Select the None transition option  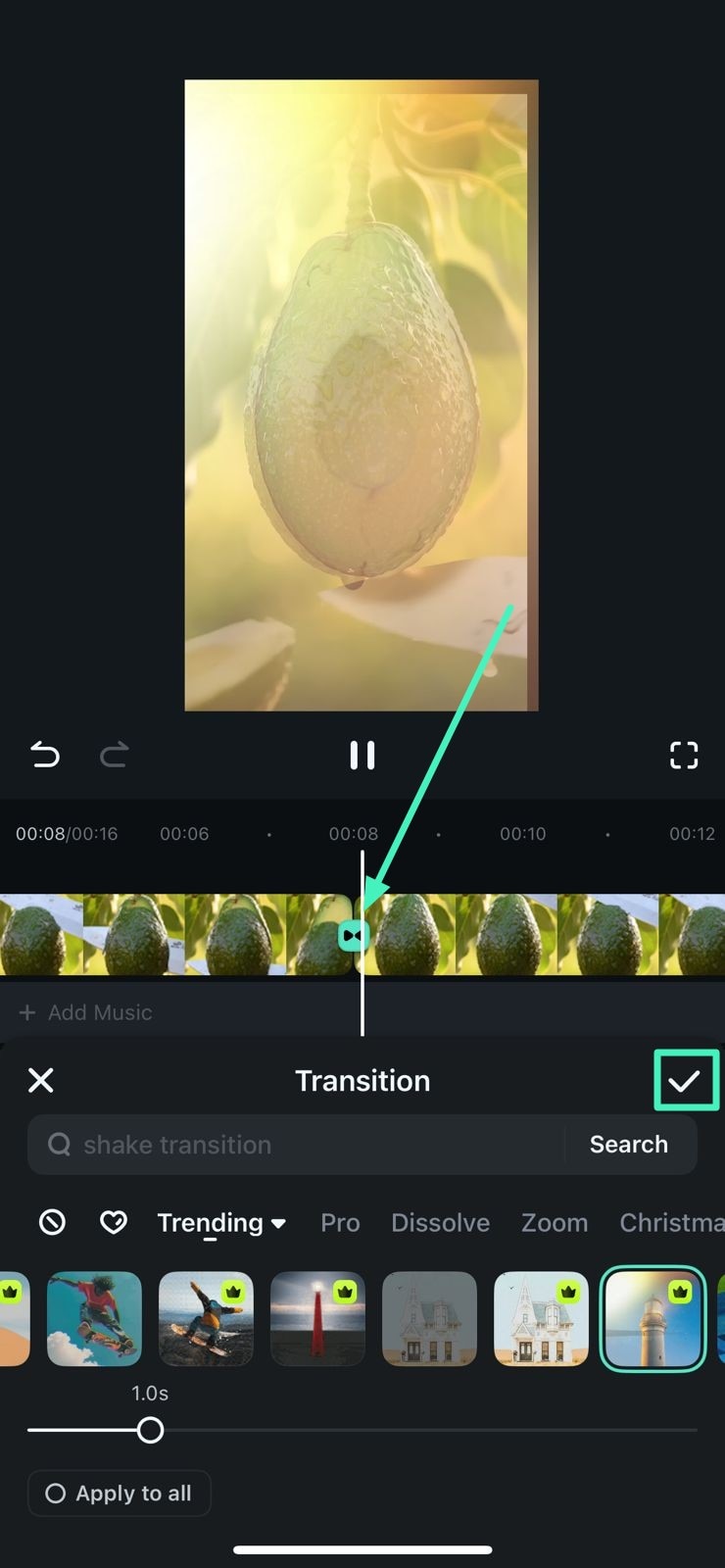click(x=52, y=1222)
